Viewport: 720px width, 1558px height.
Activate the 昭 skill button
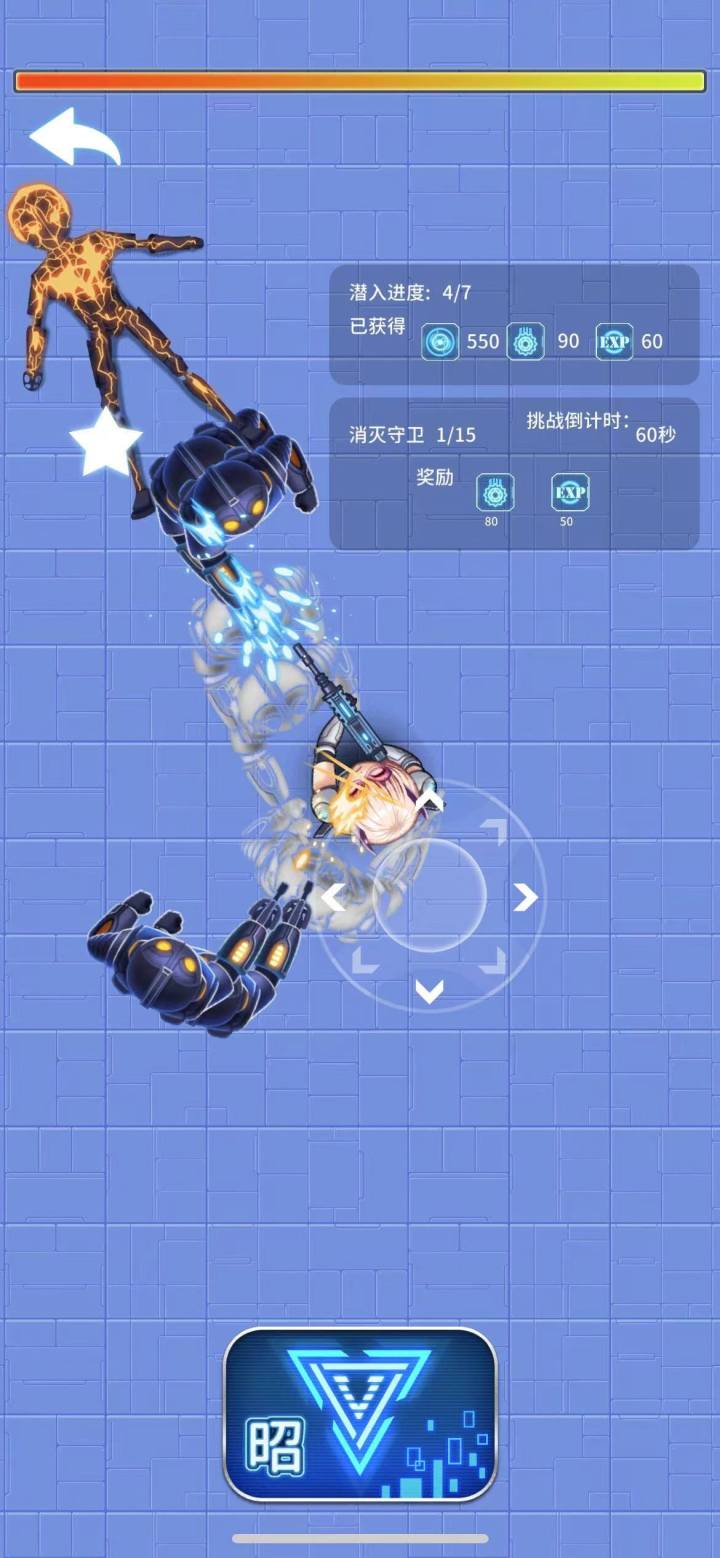(x=359, y=1414)
